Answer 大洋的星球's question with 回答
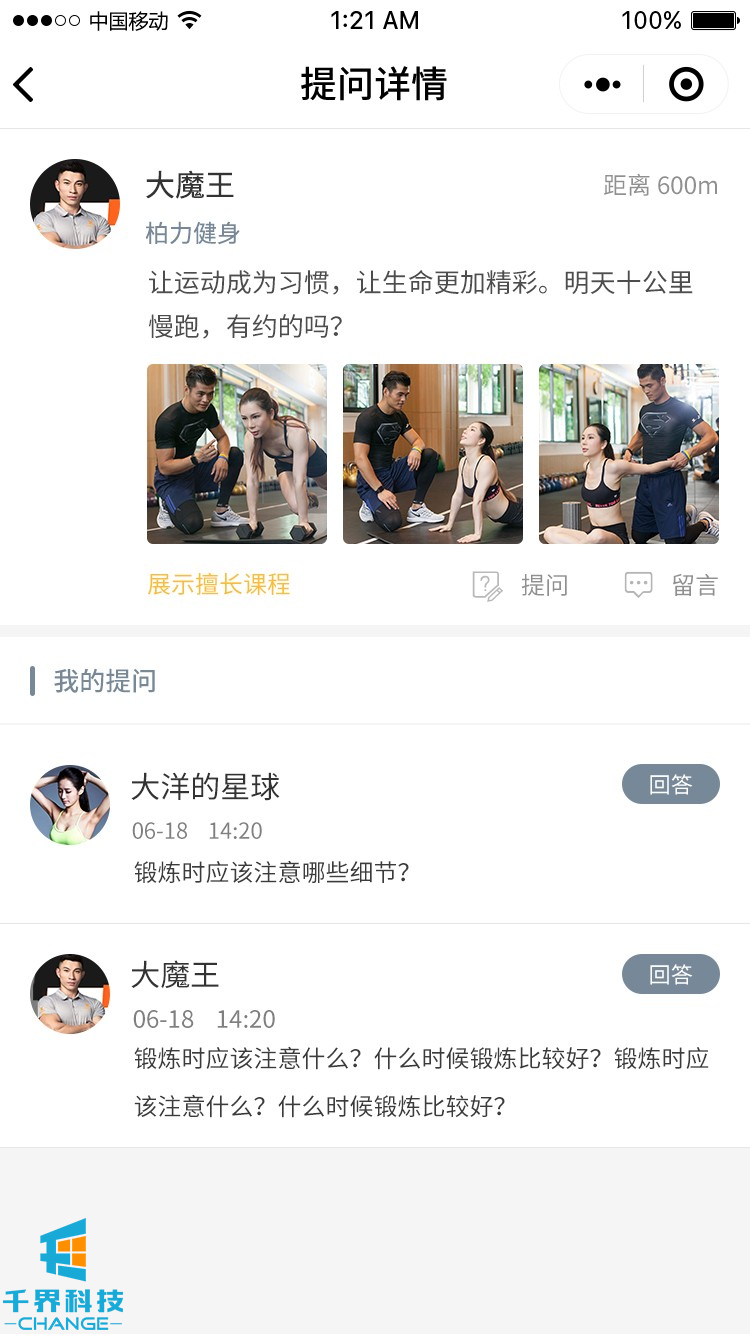Screen dimensions: 750x1334 coord(671,784)
